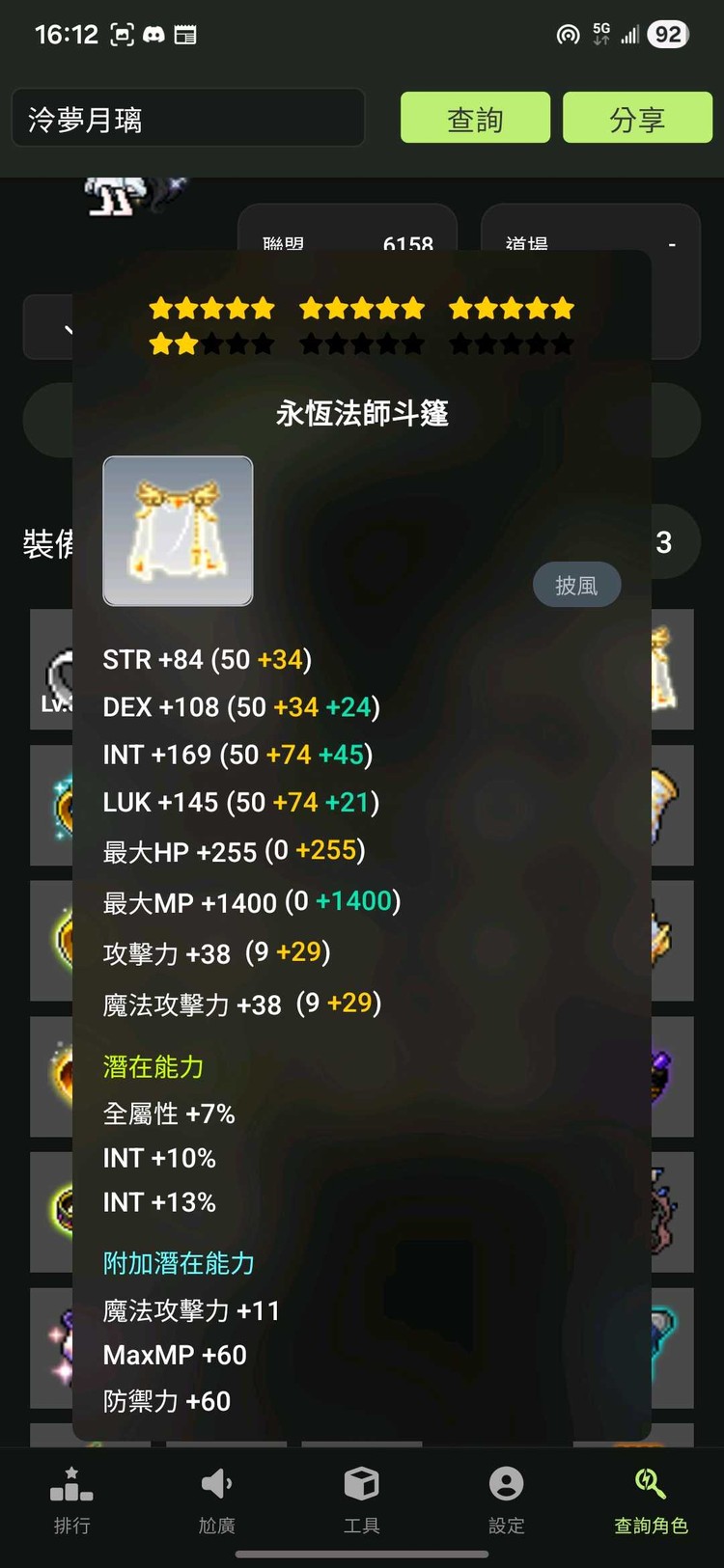This screenshot has height=1568, width=724.
Task: Toggle the second star in the two-star row
Action: pos(186,344)
